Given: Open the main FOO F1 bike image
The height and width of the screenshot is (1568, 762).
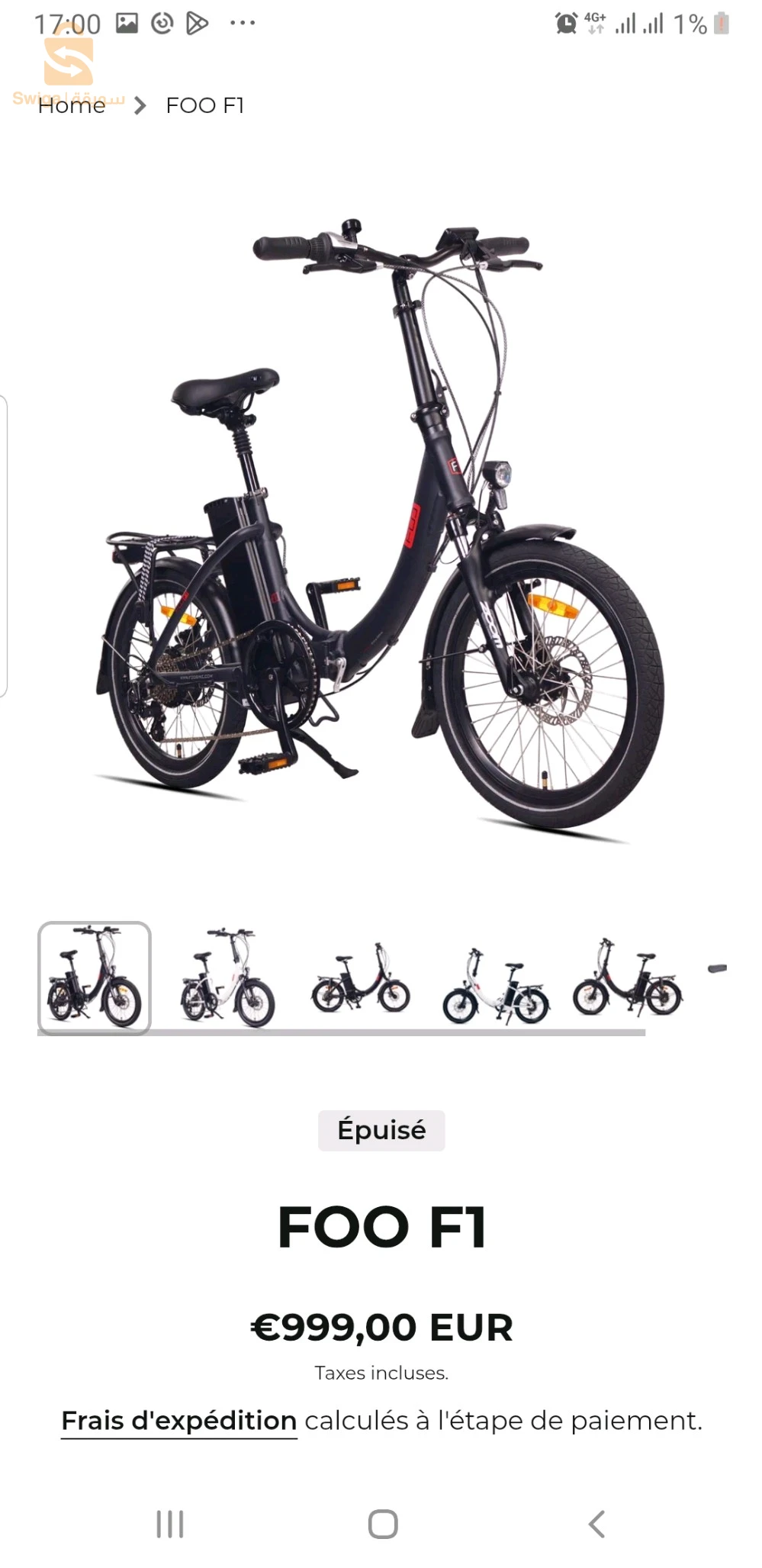Looking at the screenshot, I should click(381, 526).
